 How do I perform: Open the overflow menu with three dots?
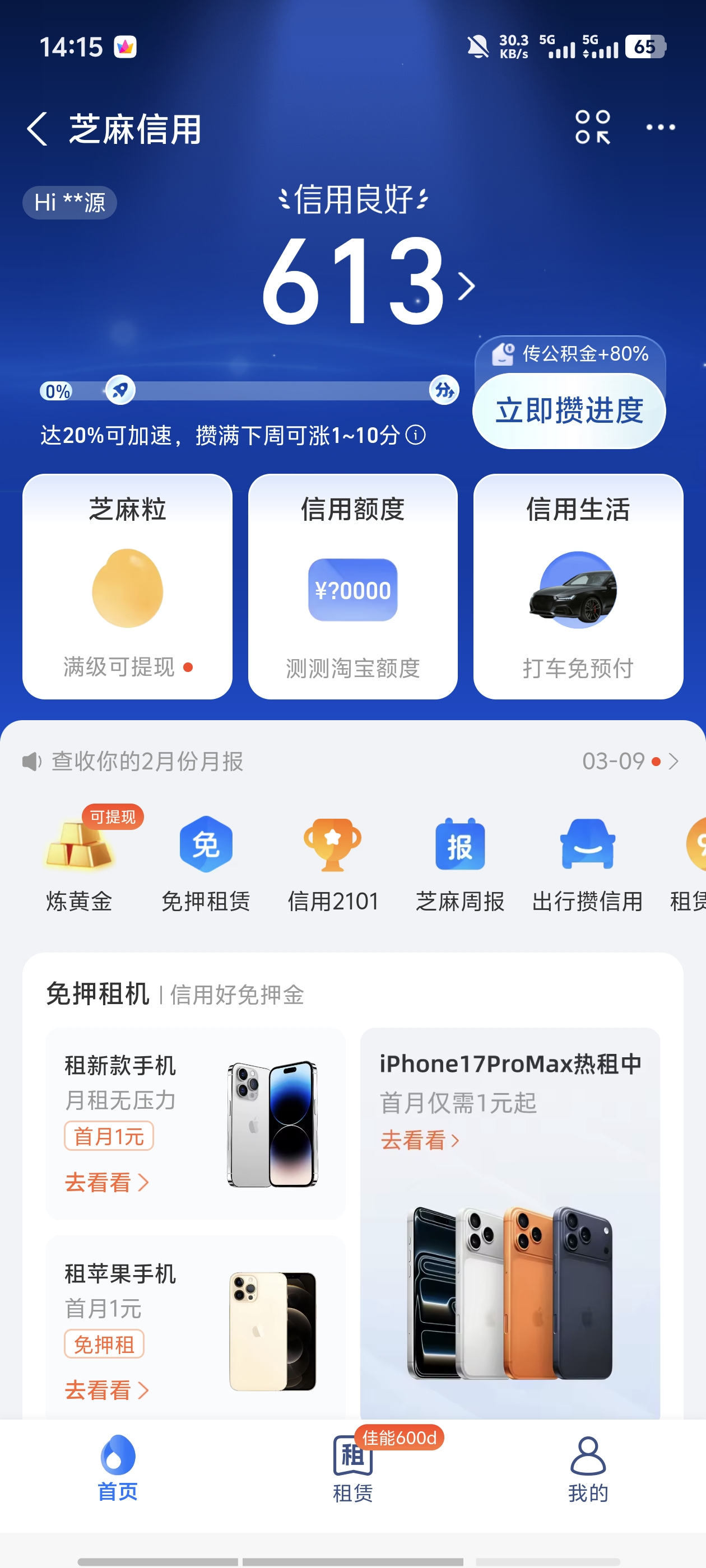click(x=660, y=127)
